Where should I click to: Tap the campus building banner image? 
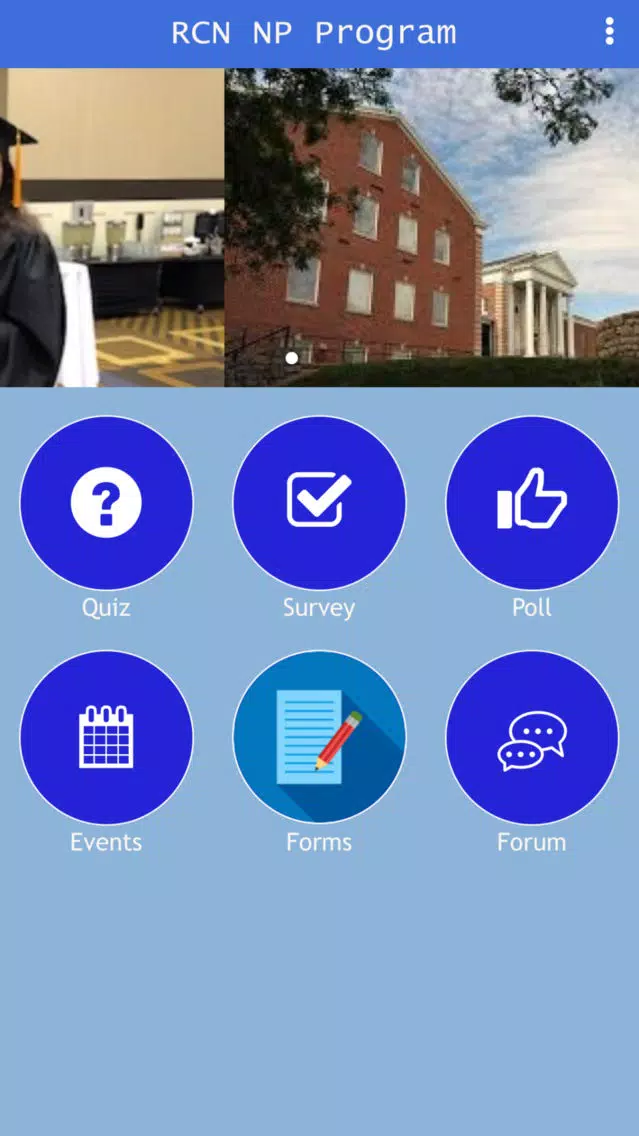pos(432,227)
